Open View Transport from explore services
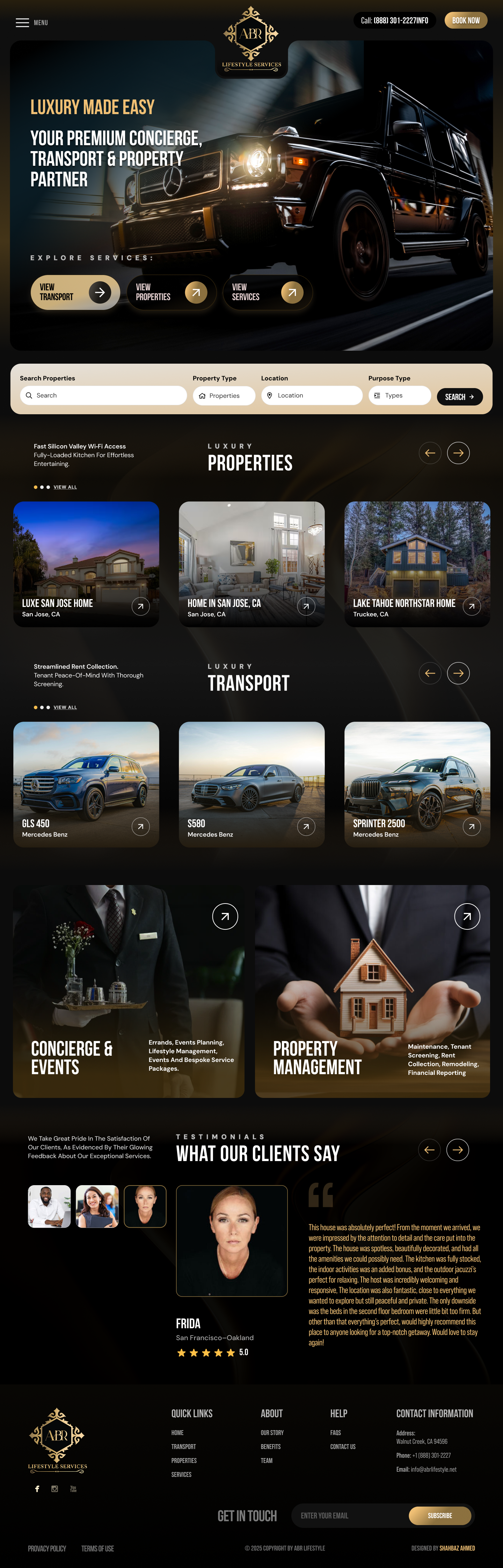503x1568 pixels. (75, 292)
